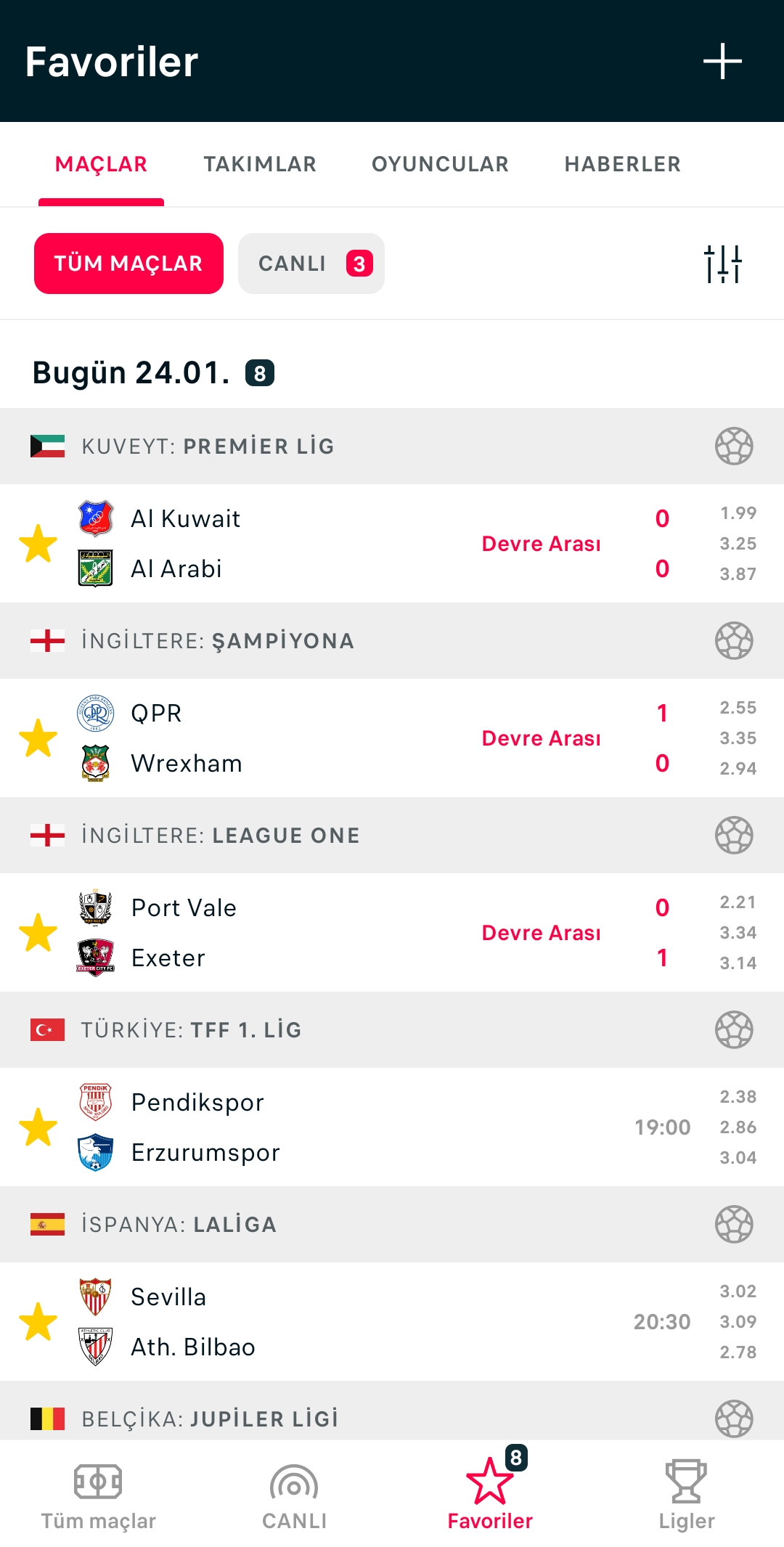Screen dimensions: 784x1547
Task: Open the İspanya LaLiga league header
Action: (x=392, y=1224)
